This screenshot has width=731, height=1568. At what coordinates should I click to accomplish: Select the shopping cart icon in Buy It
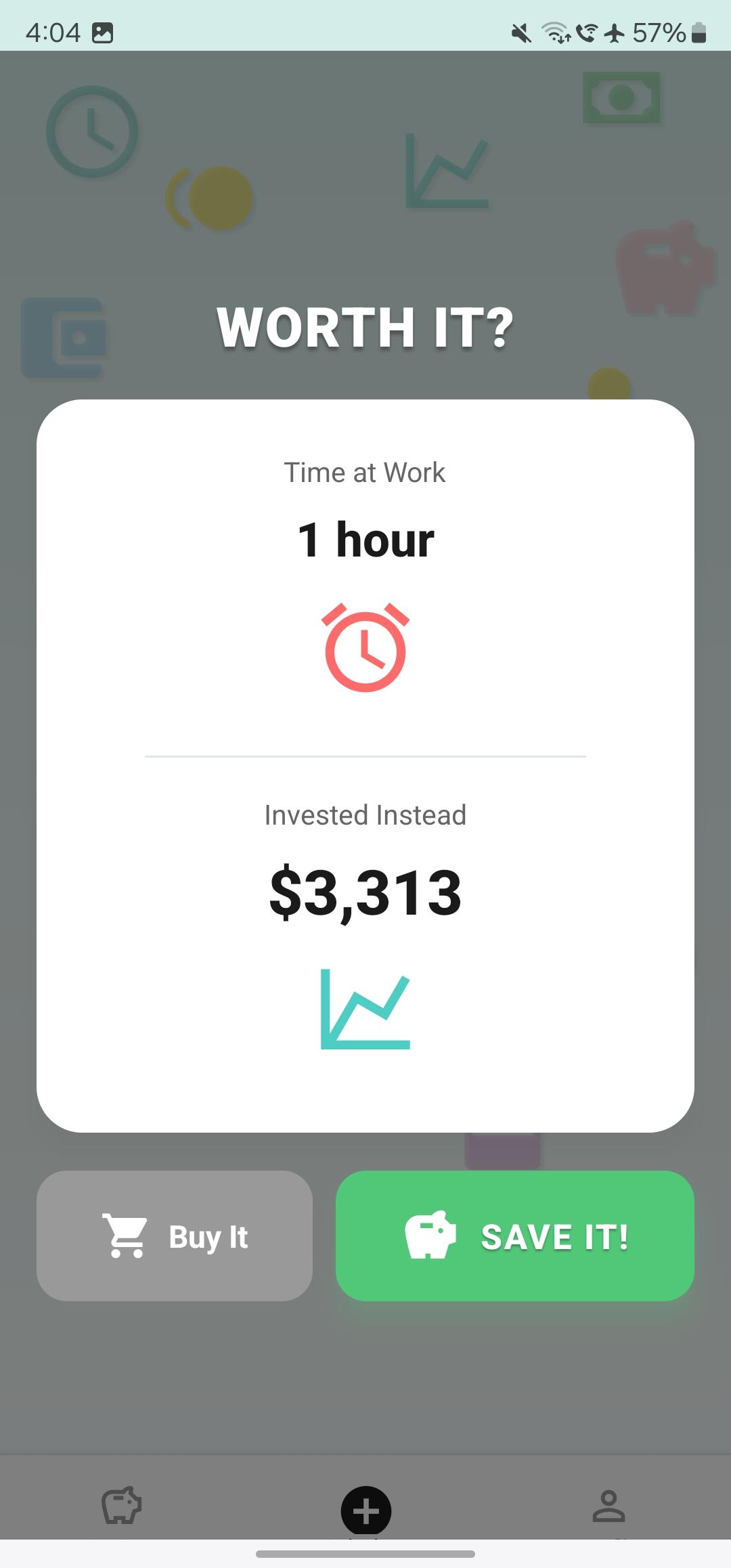click(x=124, y=1236)
